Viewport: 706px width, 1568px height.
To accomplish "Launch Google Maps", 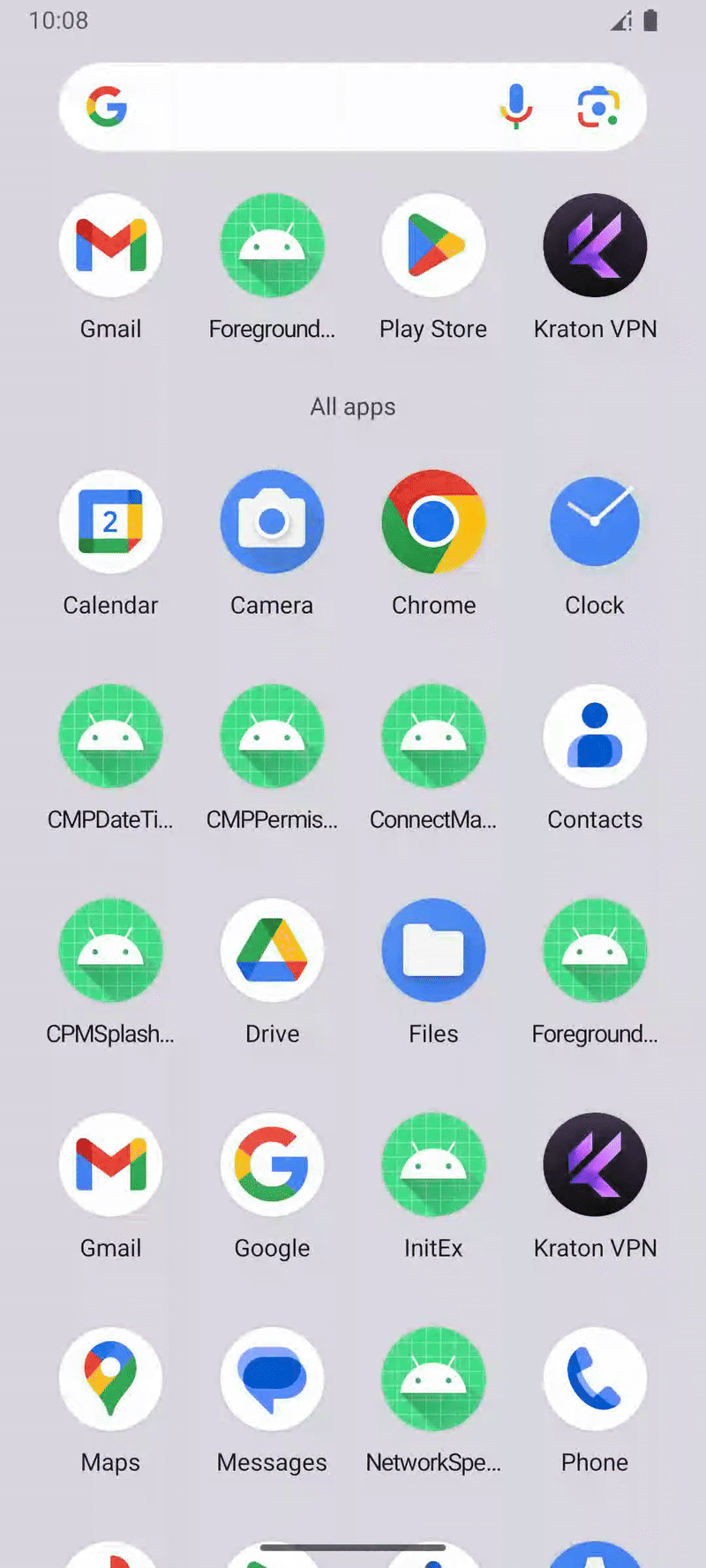I will [x=110, y=1379].
